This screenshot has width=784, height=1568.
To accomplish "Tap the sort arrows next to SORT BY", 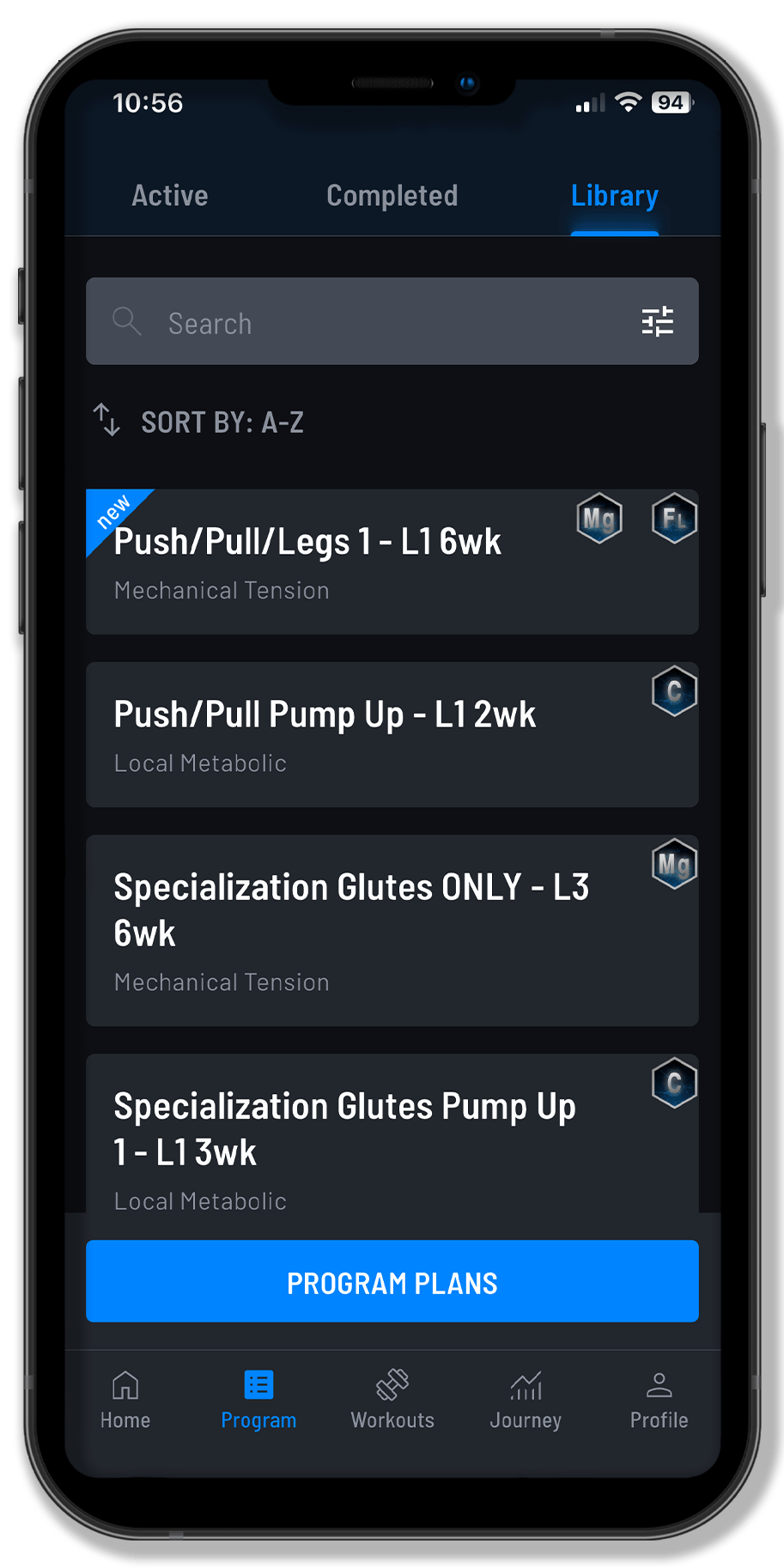I will [106, 421].
